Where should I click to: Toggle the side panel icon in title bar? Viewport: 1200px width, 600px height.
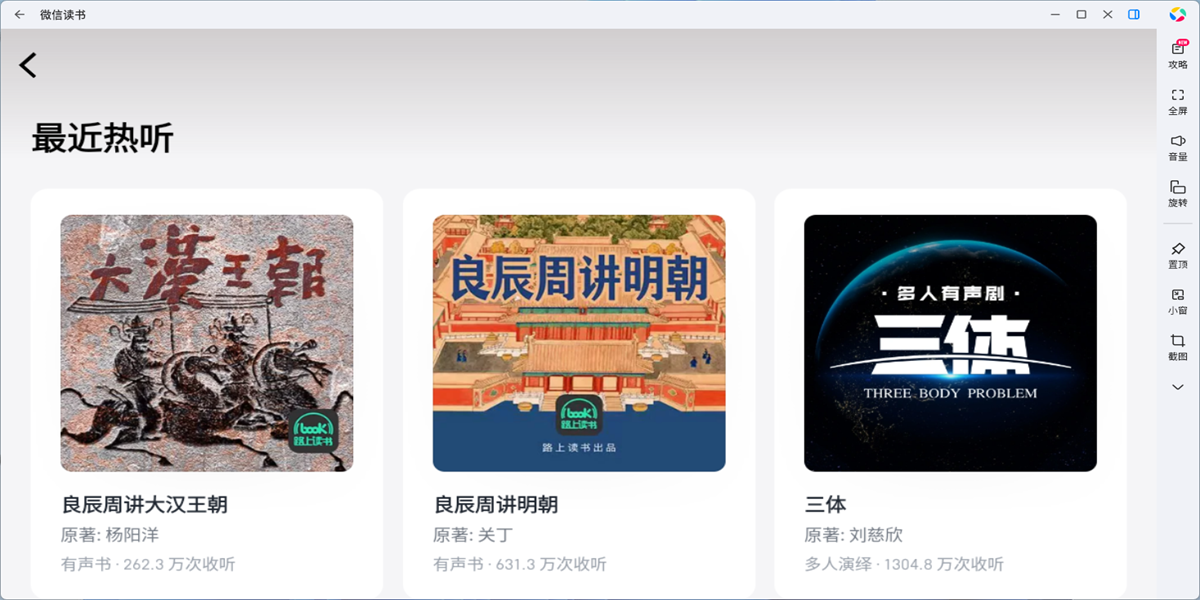[1134, 14]
